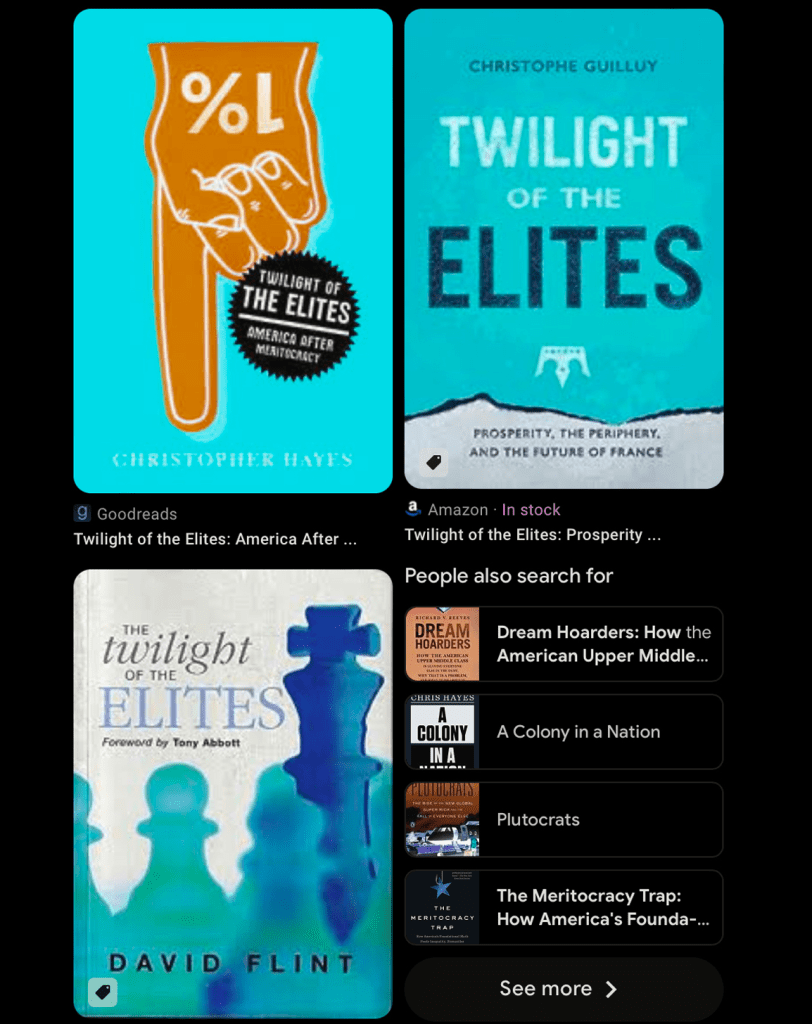Select A Colony in a Nation suggestion
Viewport: 812px width, 1024px height.
pyautogui.click(x=563, y=732)
